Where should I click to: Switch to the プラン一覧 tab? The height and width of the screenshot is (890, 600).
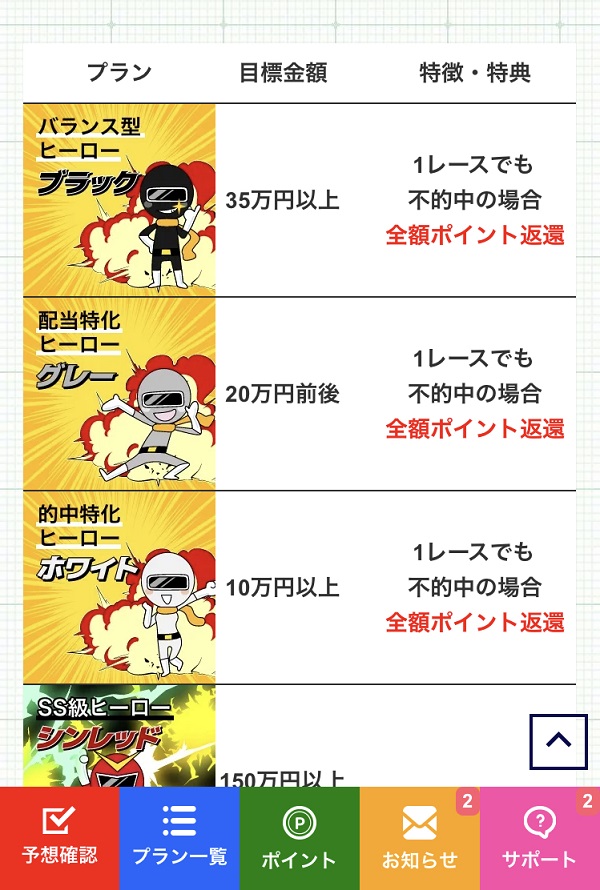tap(180, 838)
